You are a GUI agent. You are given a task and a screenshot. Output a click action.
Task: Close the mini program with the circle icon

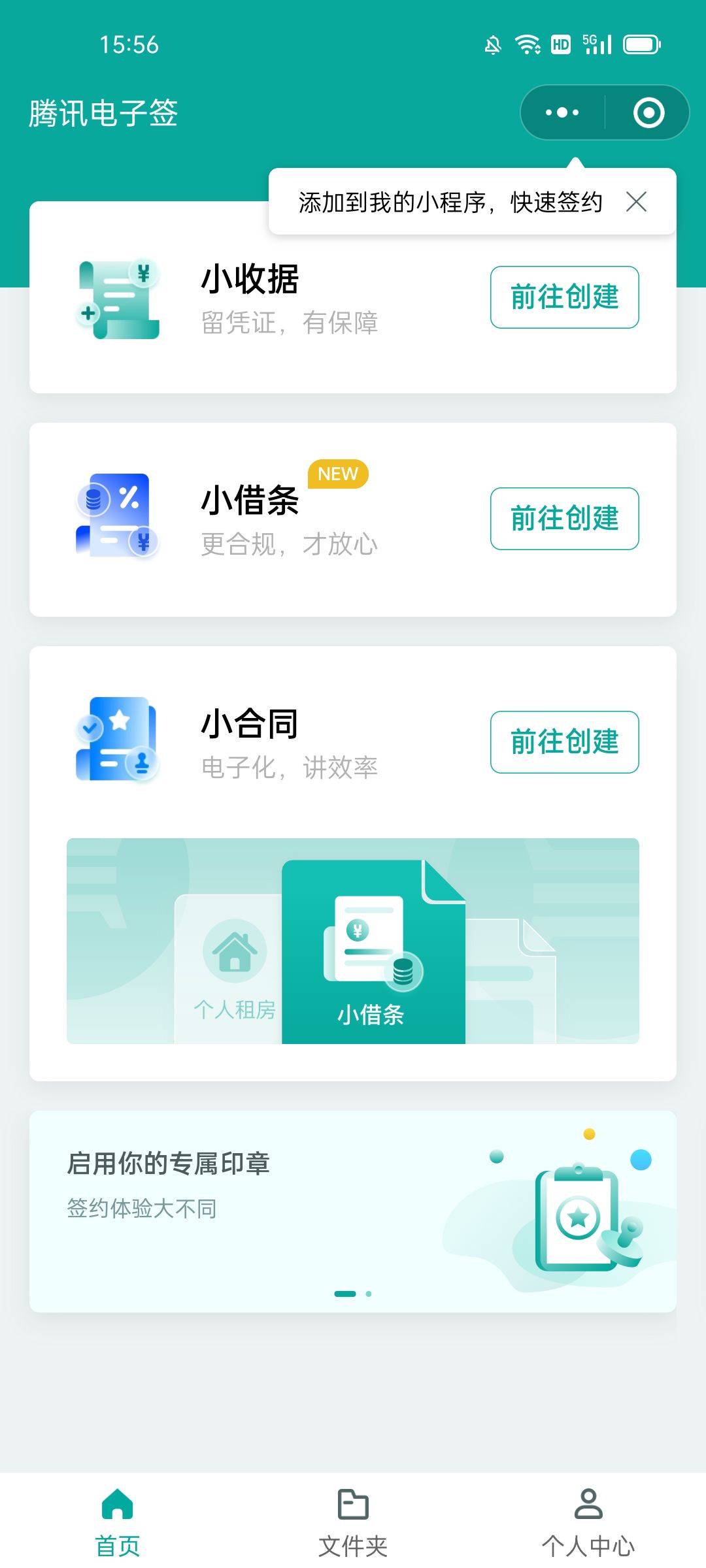tap(648, 112)
